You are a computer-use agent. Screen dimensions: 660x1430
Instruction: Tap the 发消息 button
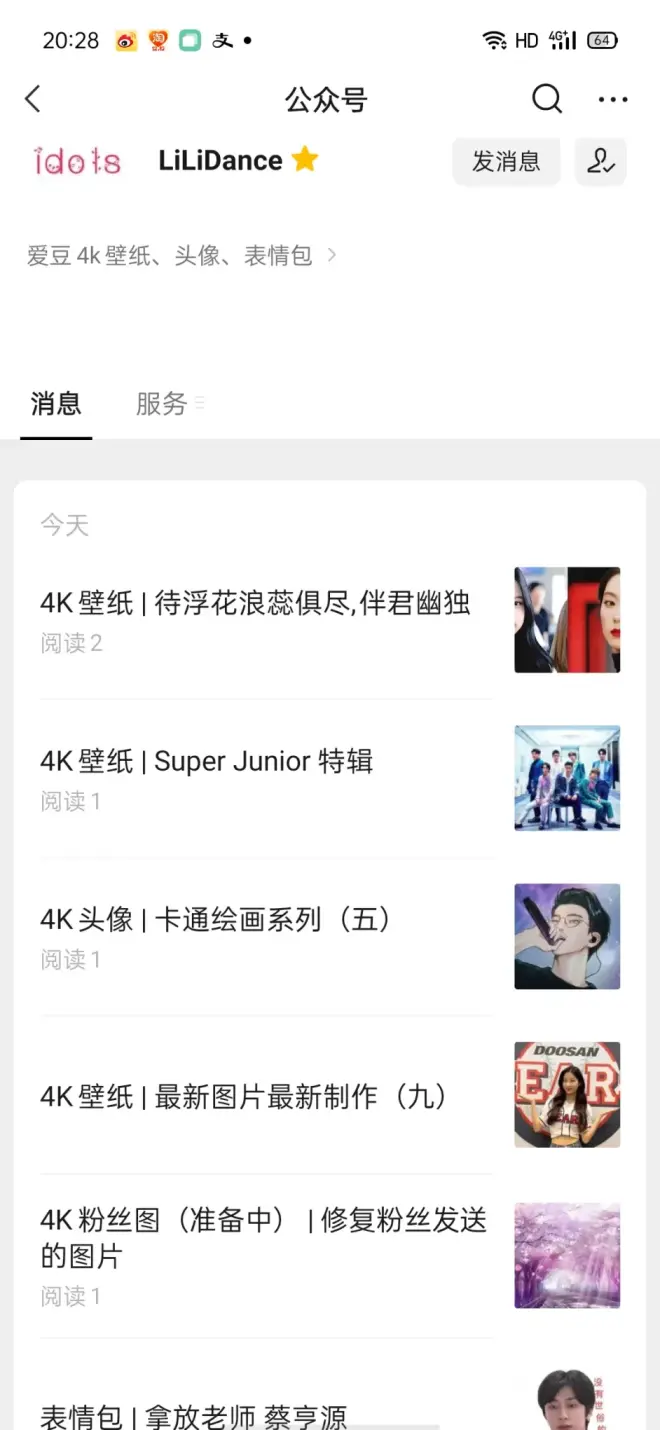pyautogui.click(x=505, y=161)
